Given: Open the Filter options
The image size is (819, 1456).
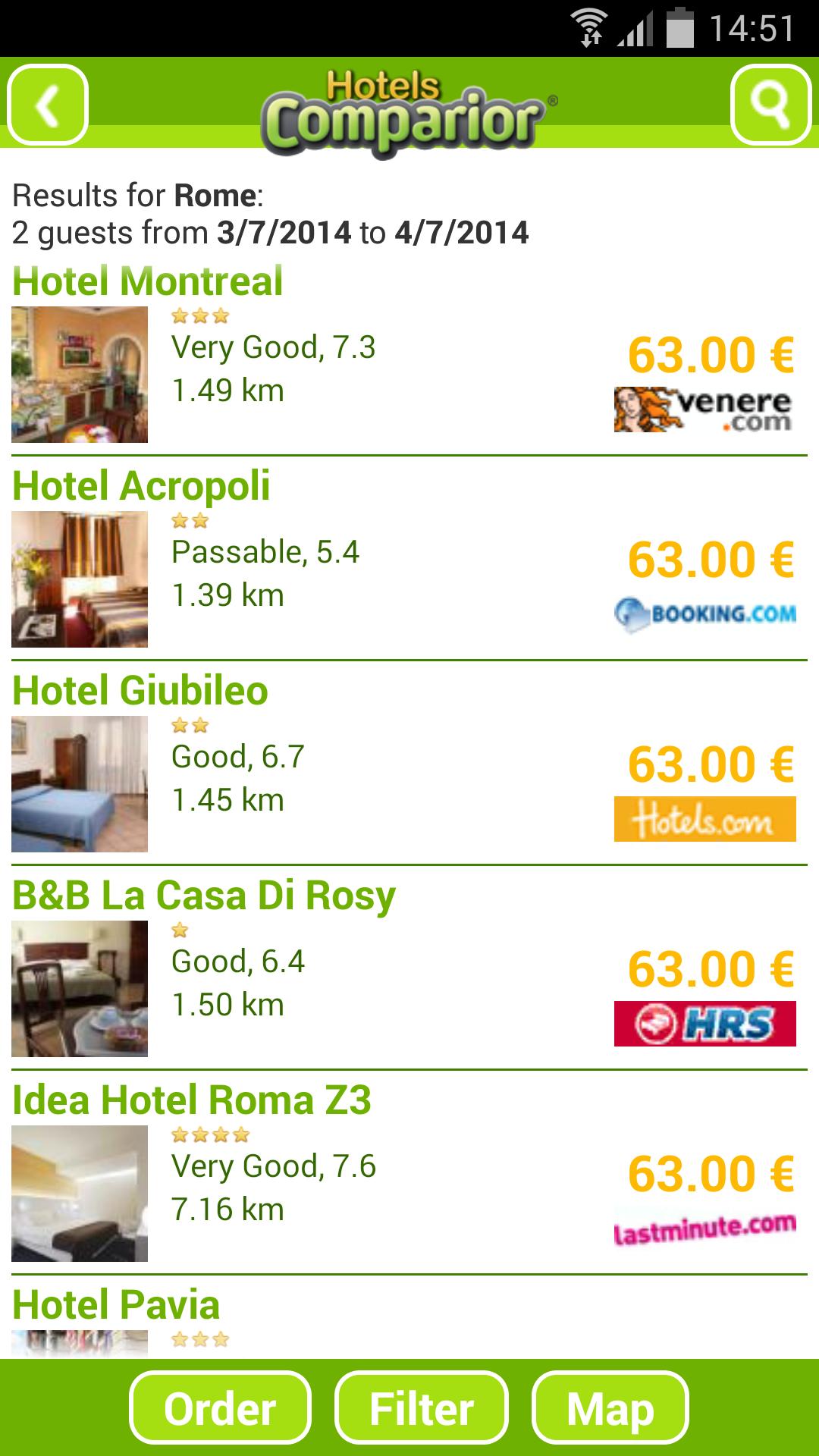Looking at the screenshot, I should [x=422, y=1408].
